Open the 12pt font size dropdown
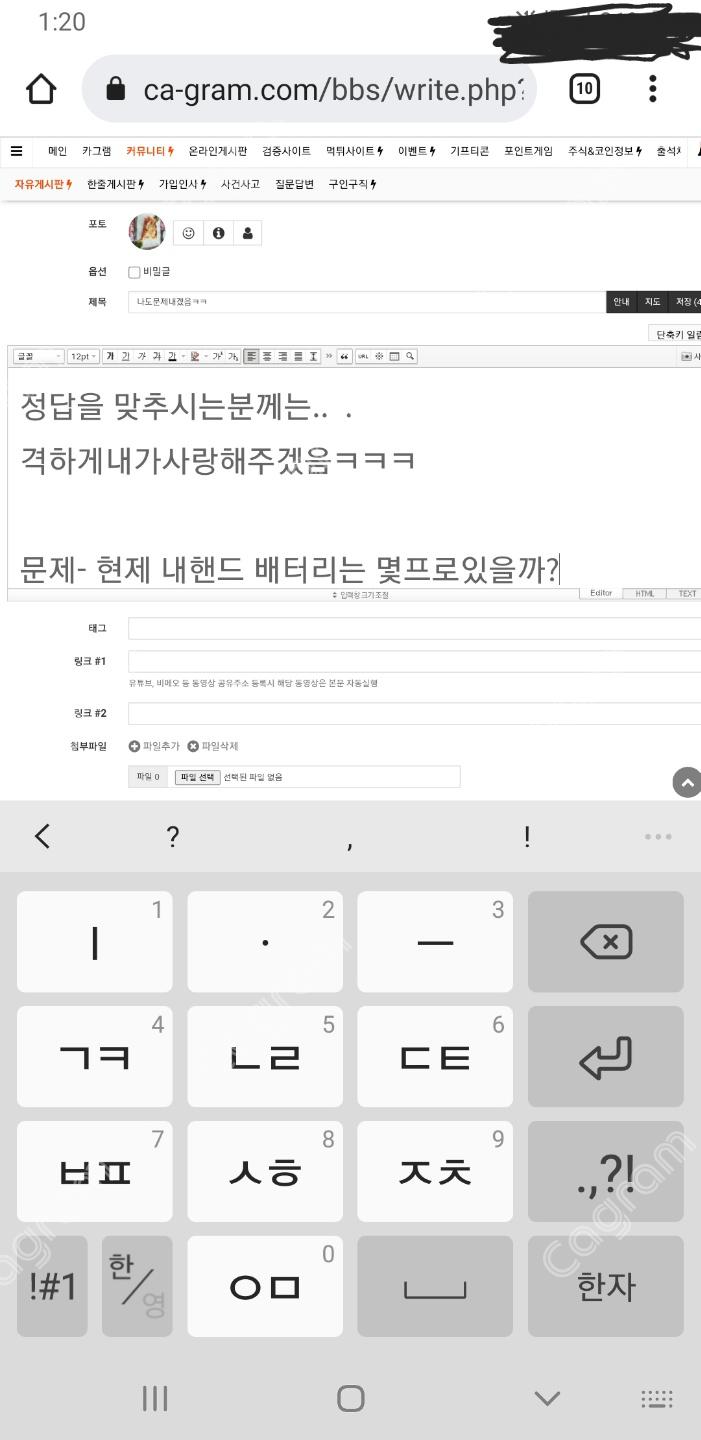The width and height of the screenshot is (701, 1440). coord(83,356)
